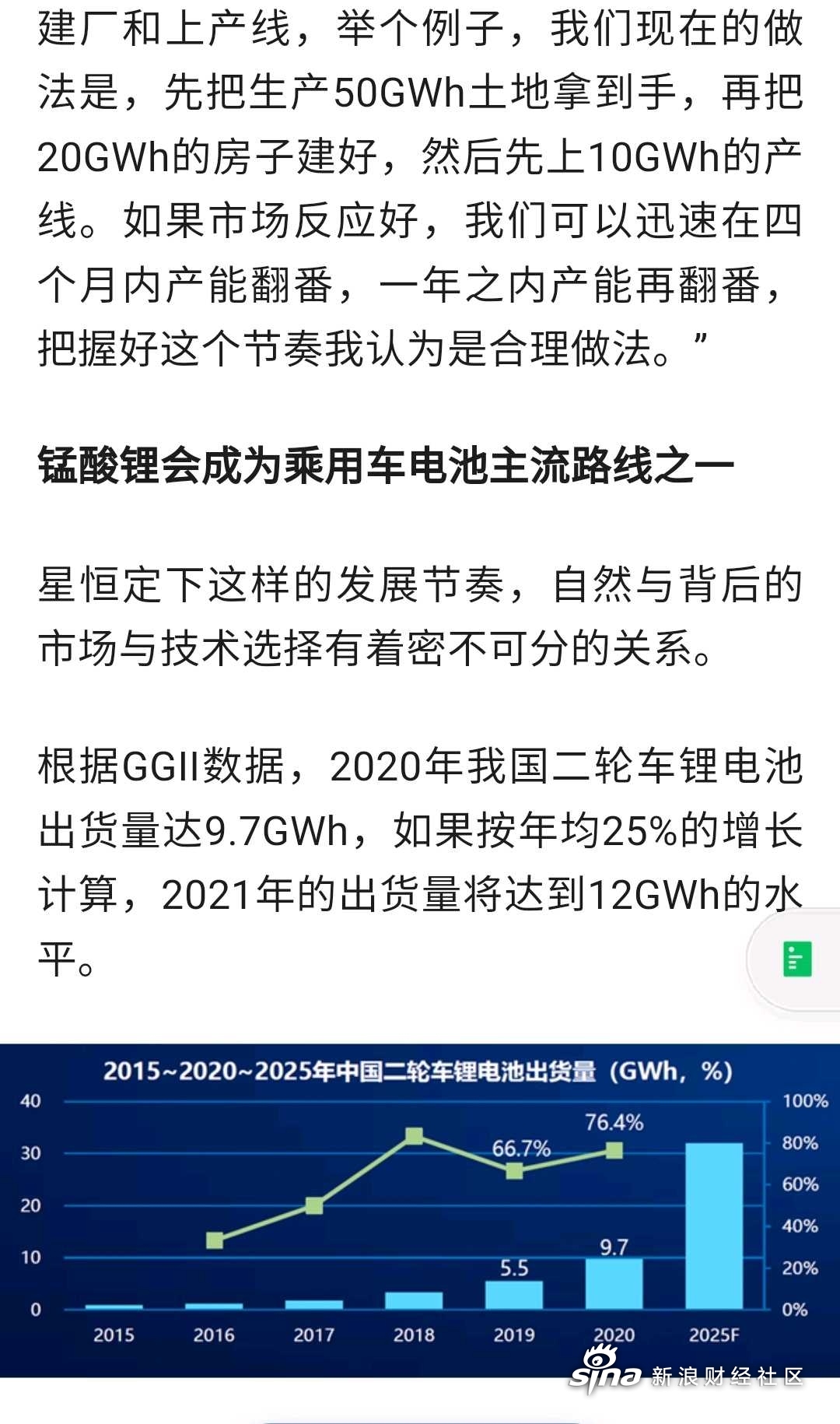Tap the green floating document button
The image size is (840, 1424).
coord(796,959)
